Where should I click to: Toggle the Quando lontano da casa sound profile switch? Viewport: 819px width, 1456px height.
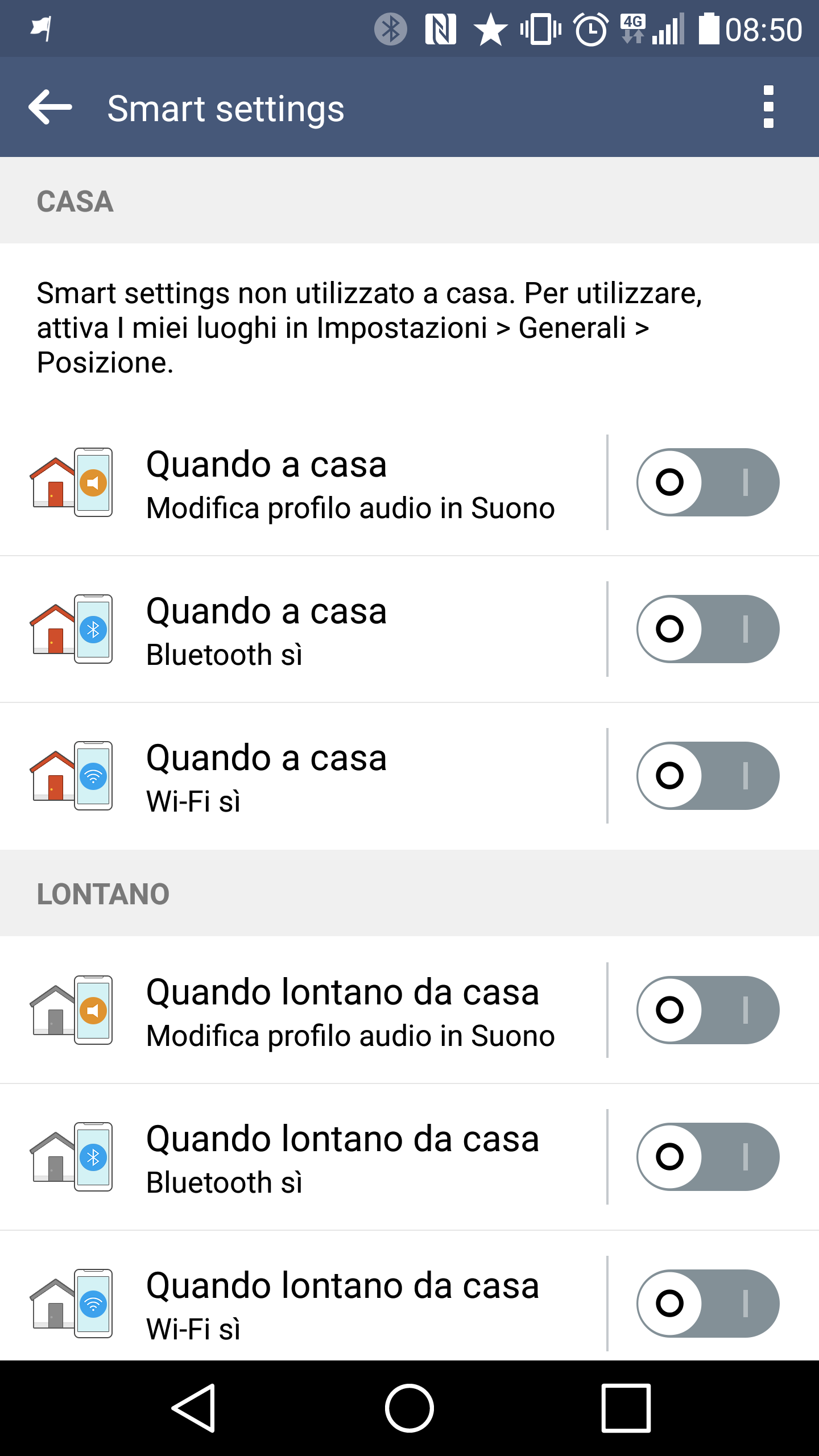click(708, 1010)
